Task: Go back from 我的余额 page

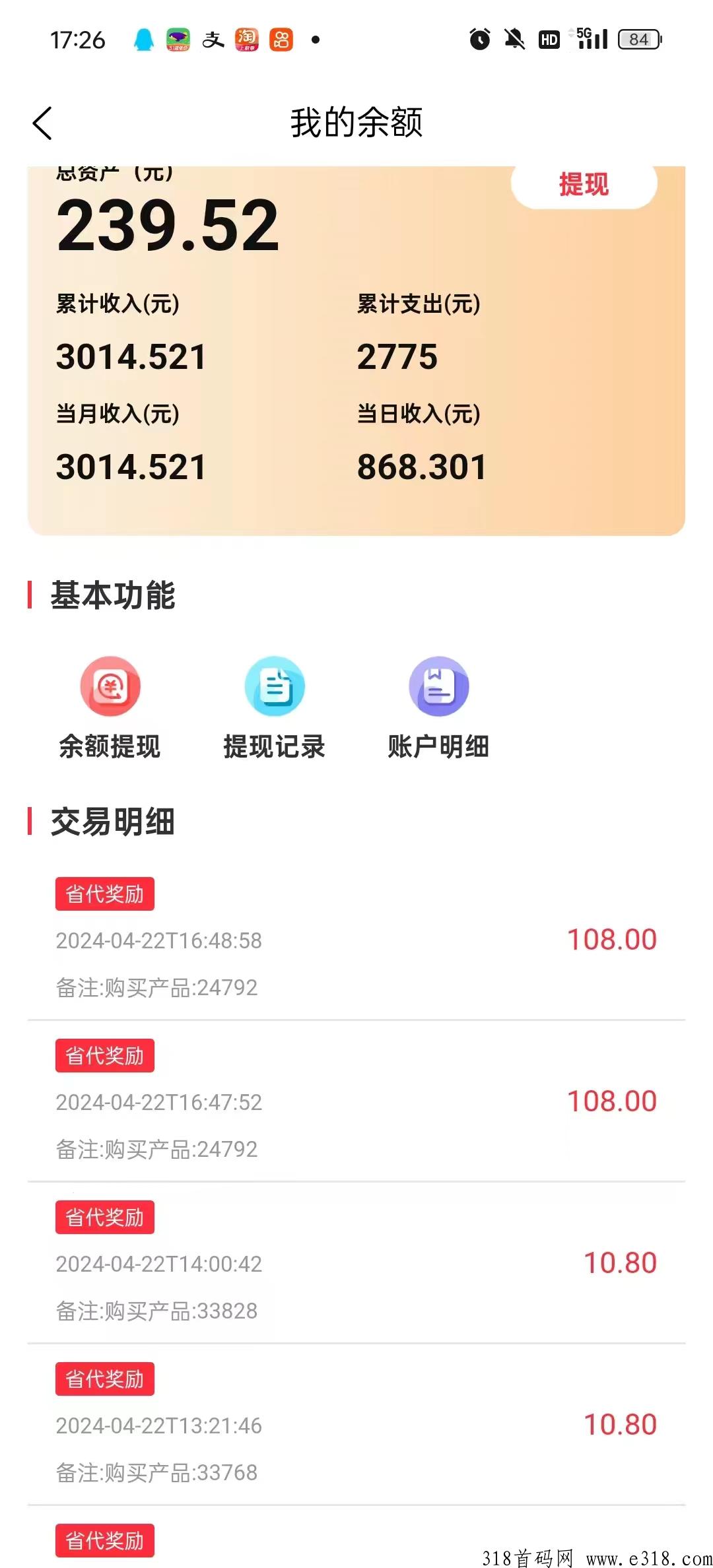Action: [43, 123]
